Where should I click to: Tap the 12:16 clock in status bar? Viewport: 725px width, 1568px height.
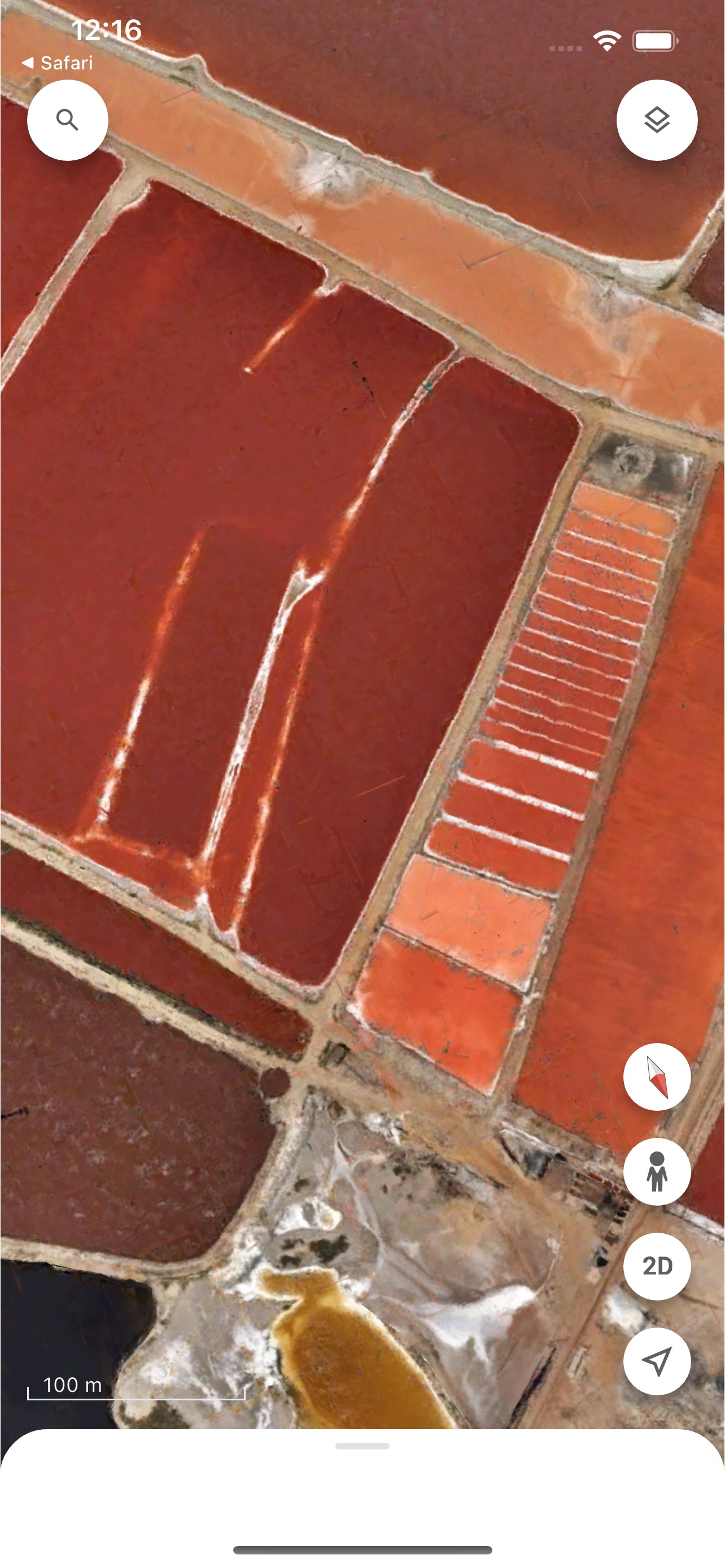pos(110,29)
